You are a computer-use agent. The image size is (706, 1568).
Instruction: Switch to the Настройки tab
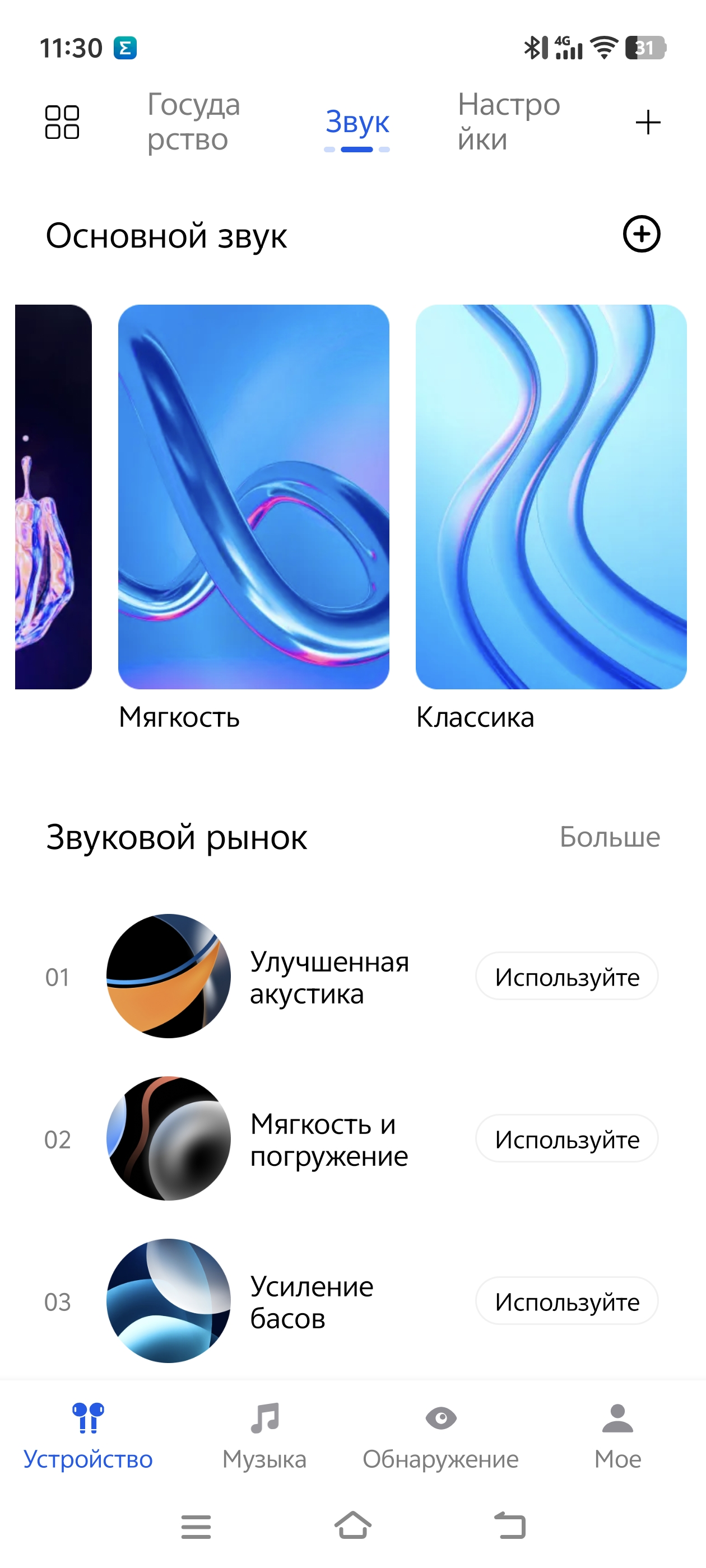pyautogui.click(x=509, y=122)
